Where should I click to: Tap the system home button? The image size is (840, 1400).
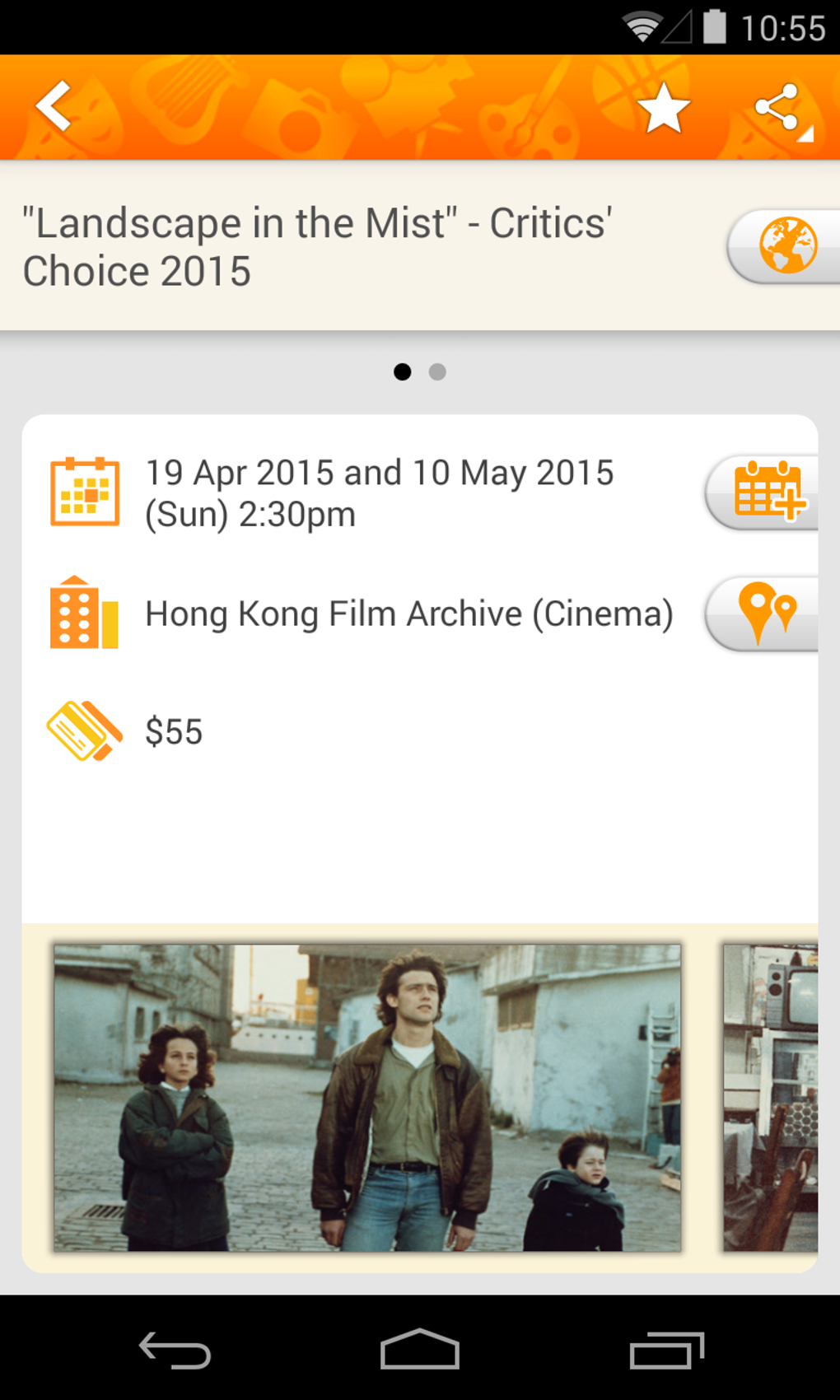pyautogui.click(x=419, y=1350)
